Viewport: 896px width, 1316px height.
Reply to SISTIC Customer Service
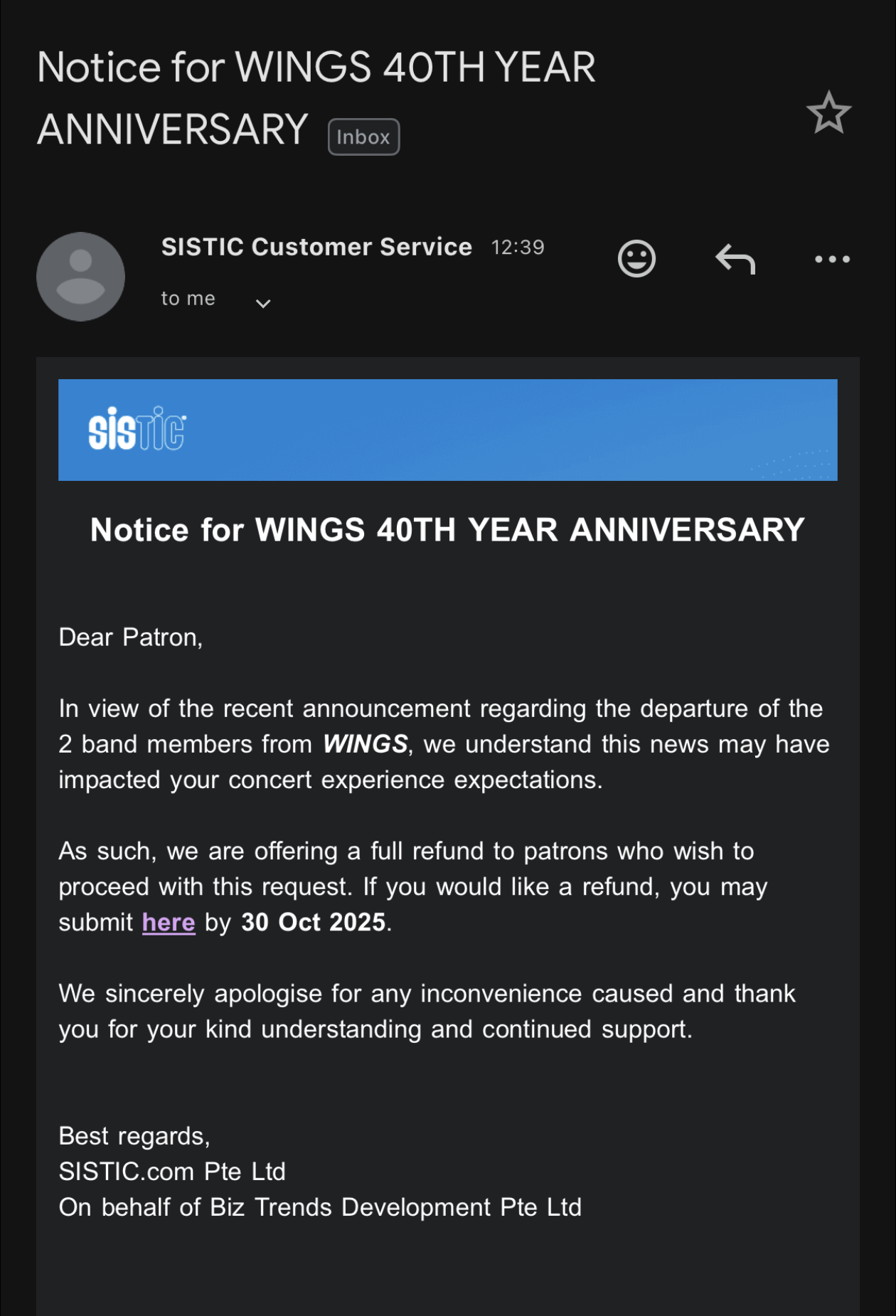[x=735, y=259]
